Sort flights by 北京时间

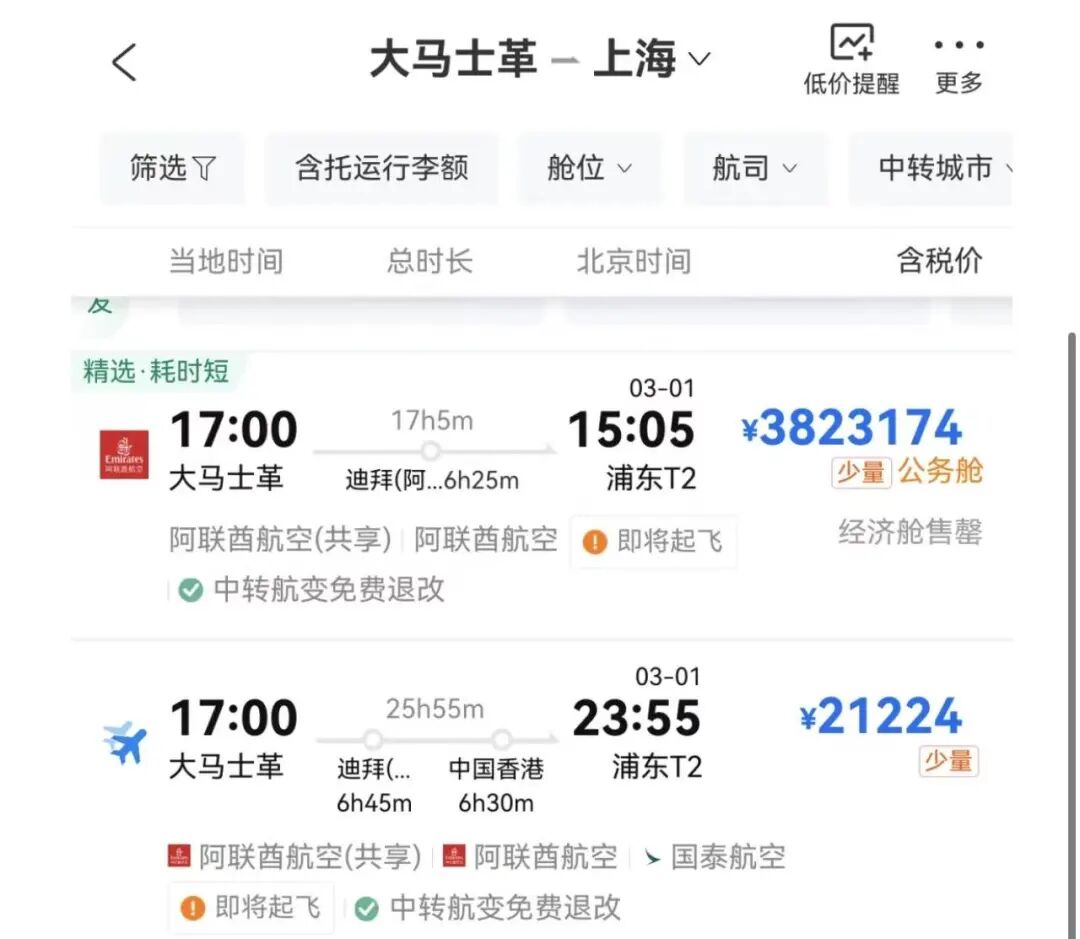(634, 262)
